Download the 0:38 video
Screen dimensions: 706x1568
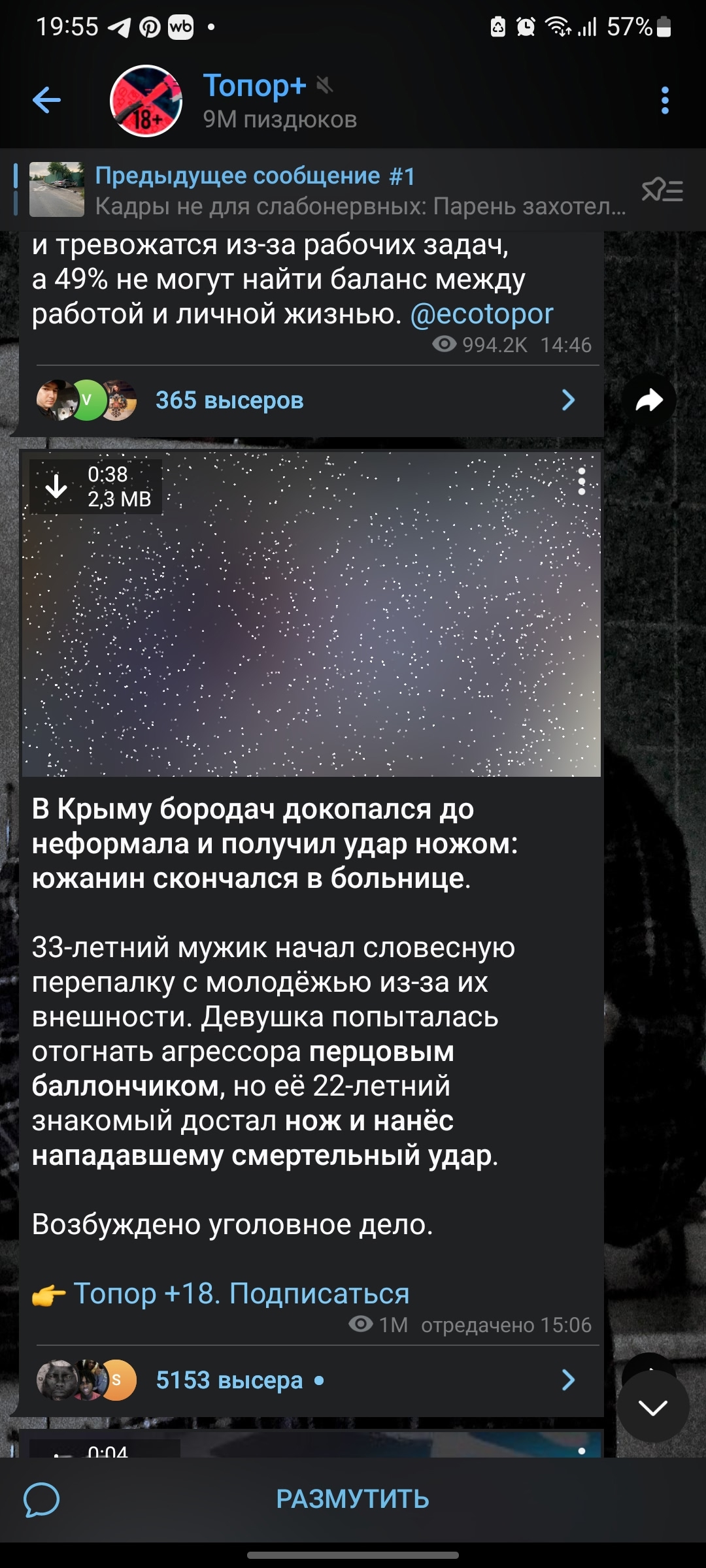(x=58, y=487)
